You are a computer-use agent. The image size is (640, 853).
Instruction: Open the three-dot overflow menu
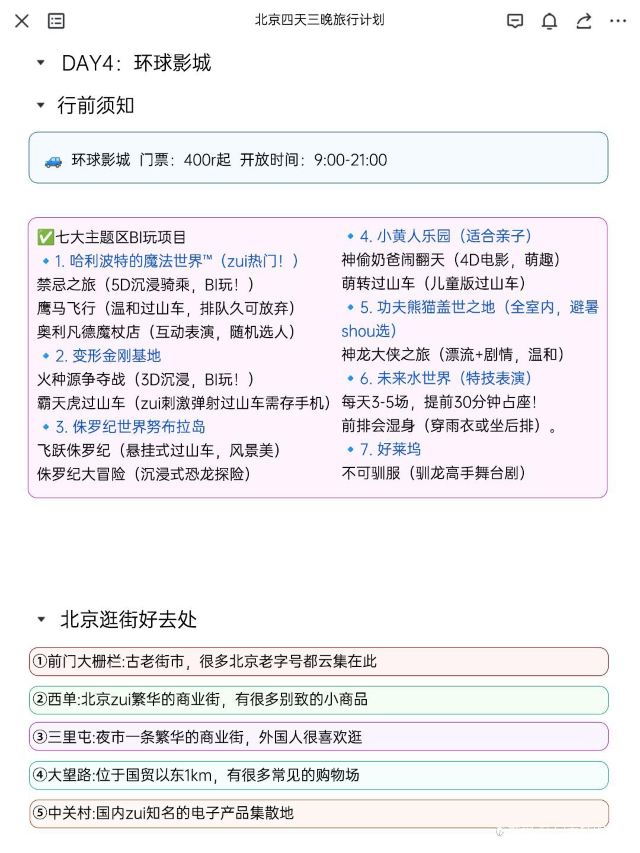point(618,20)
